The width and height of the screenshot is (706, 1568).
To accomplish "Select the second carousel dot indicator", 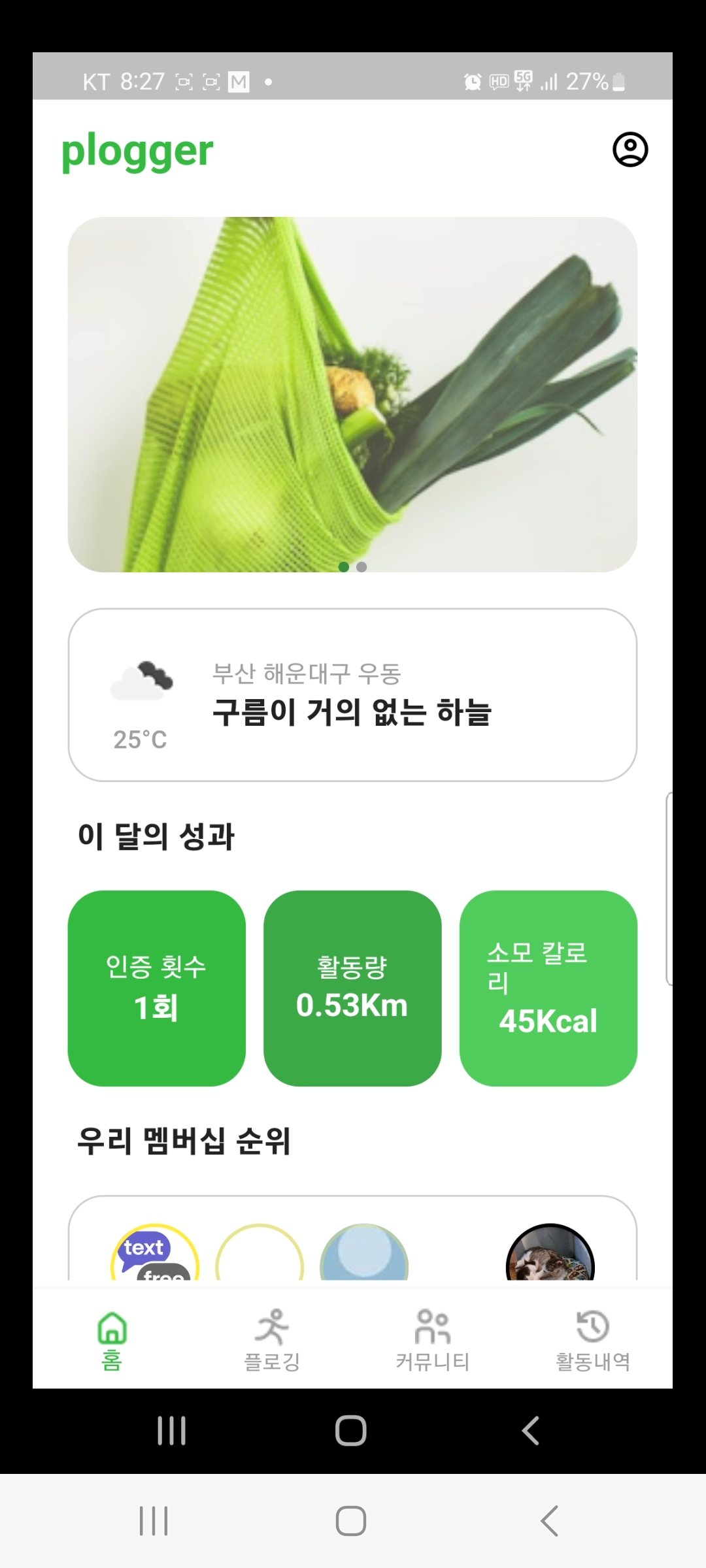I will pyautogui.click(x=362, y=567).
